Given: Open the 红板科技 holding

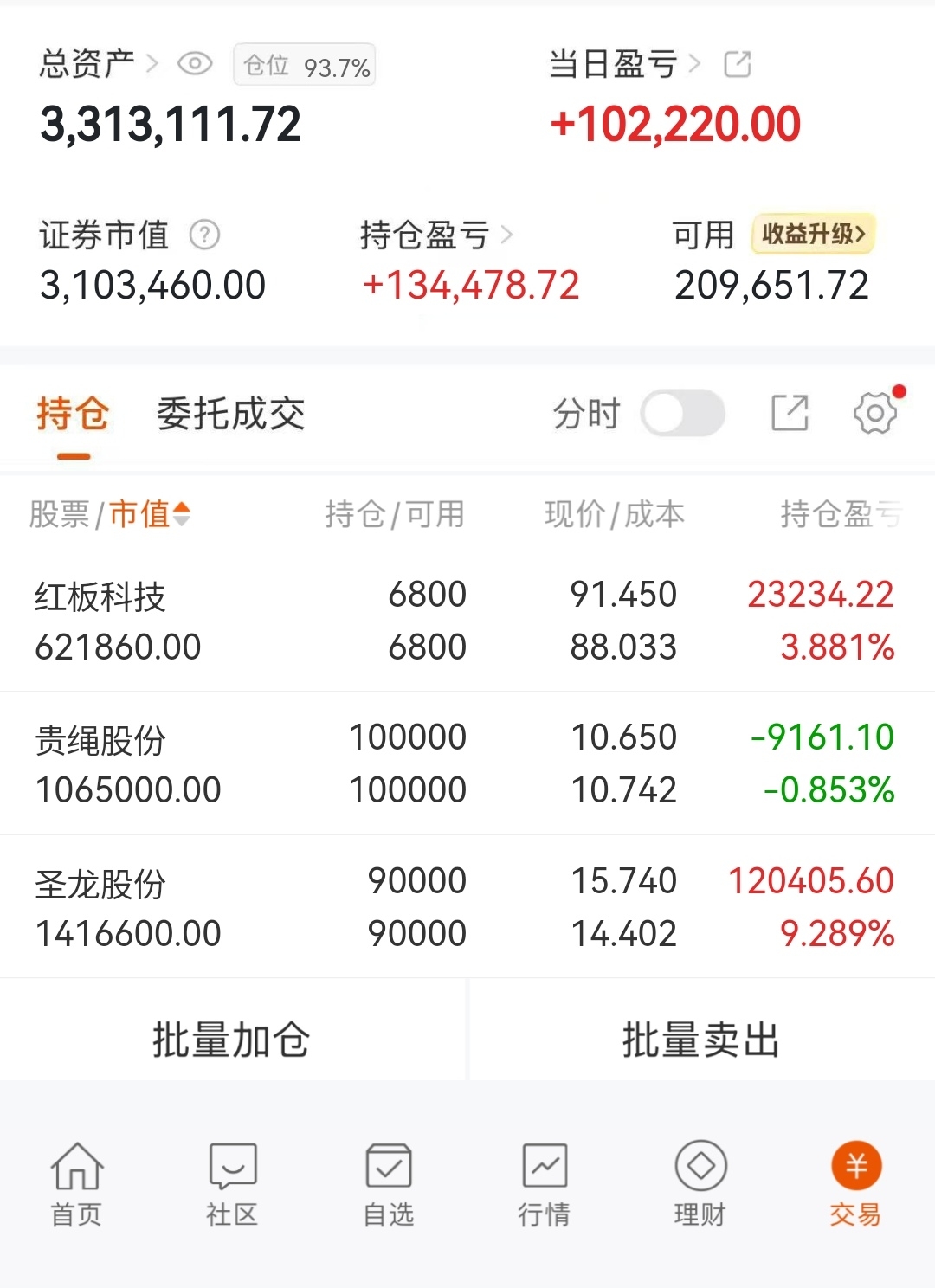Looking at the screenshot, I should [467, 621].
